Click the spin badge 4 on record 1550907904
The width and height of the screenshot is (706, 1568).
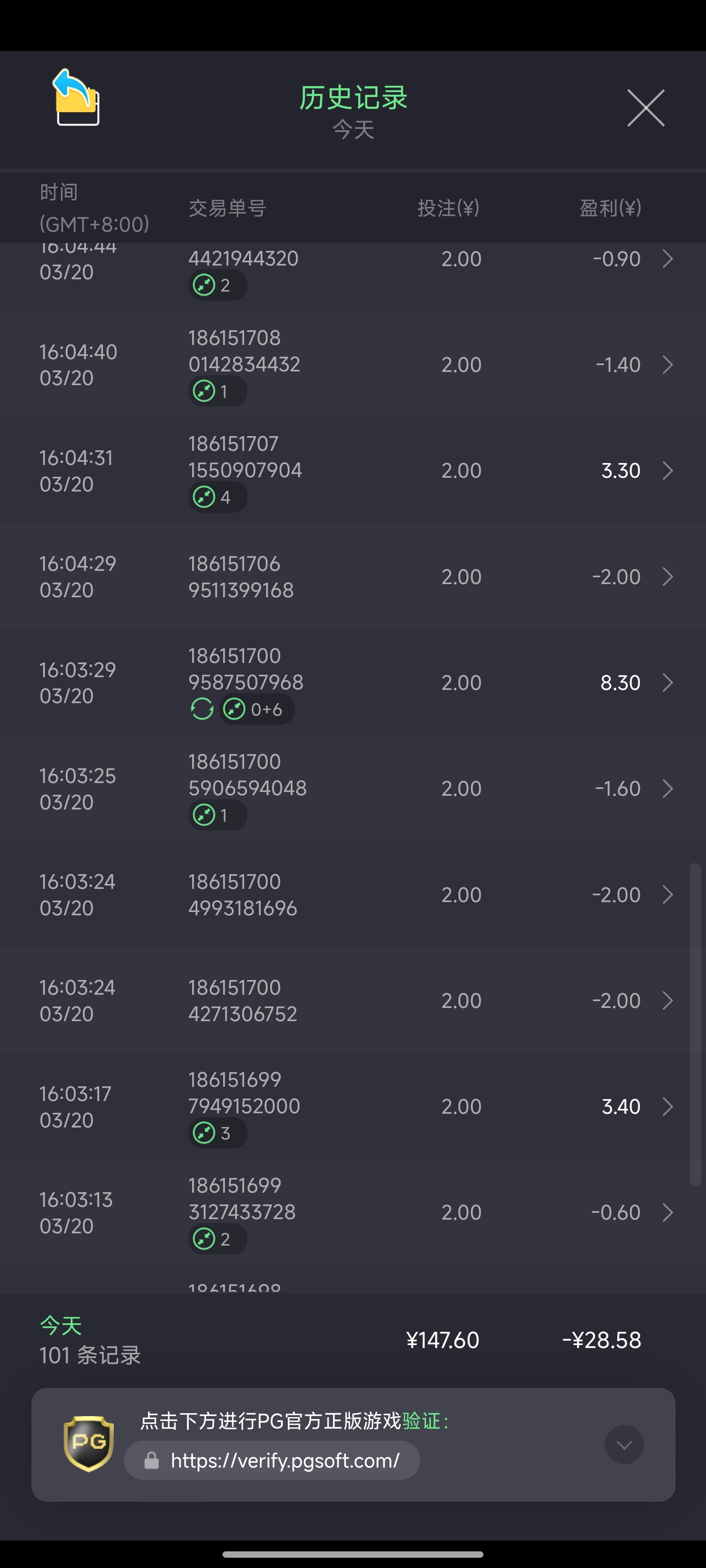click(x=218, y=497)
